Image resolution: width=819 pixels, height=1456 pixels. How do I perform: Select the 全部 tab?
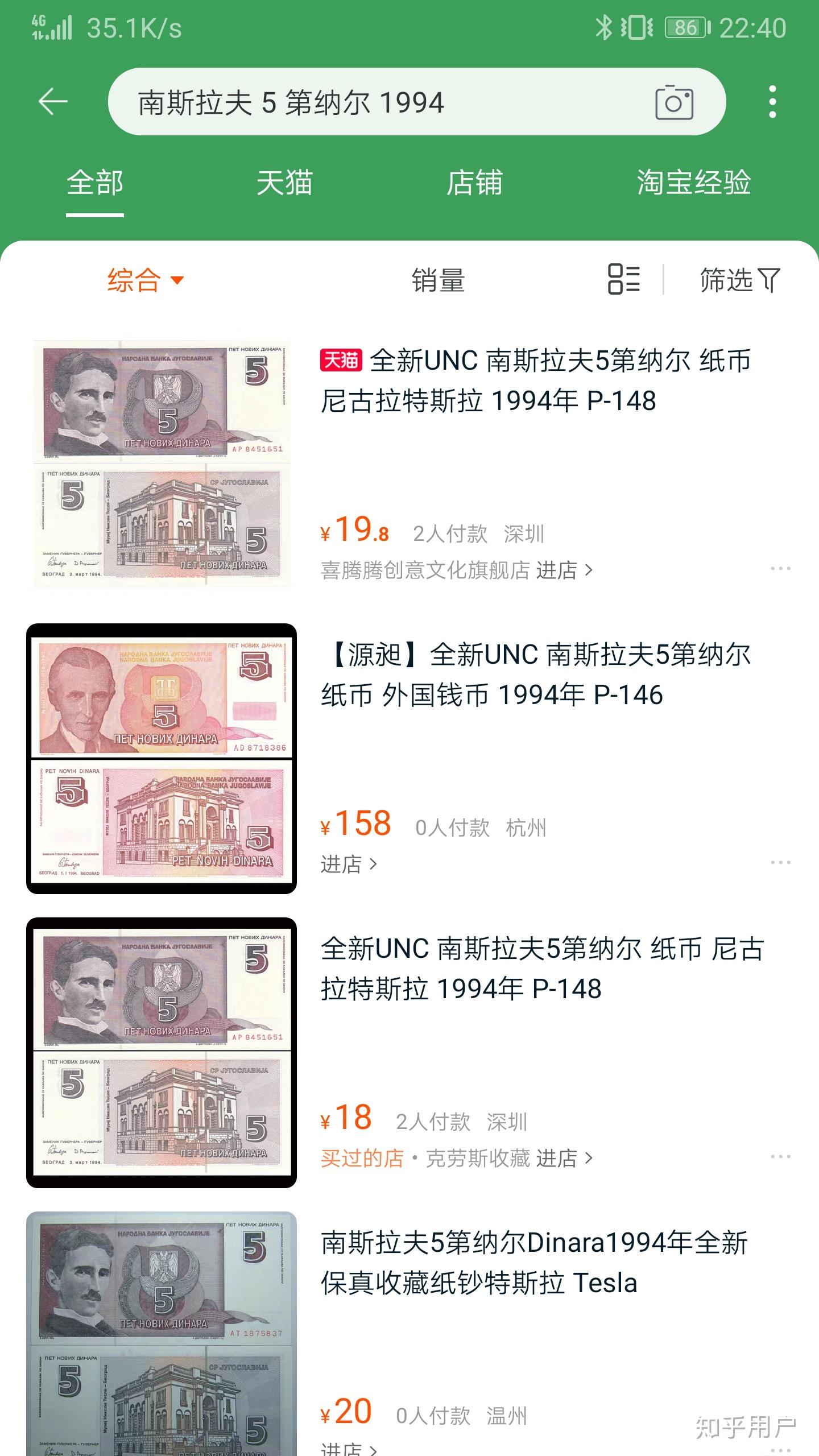(95, 183)
